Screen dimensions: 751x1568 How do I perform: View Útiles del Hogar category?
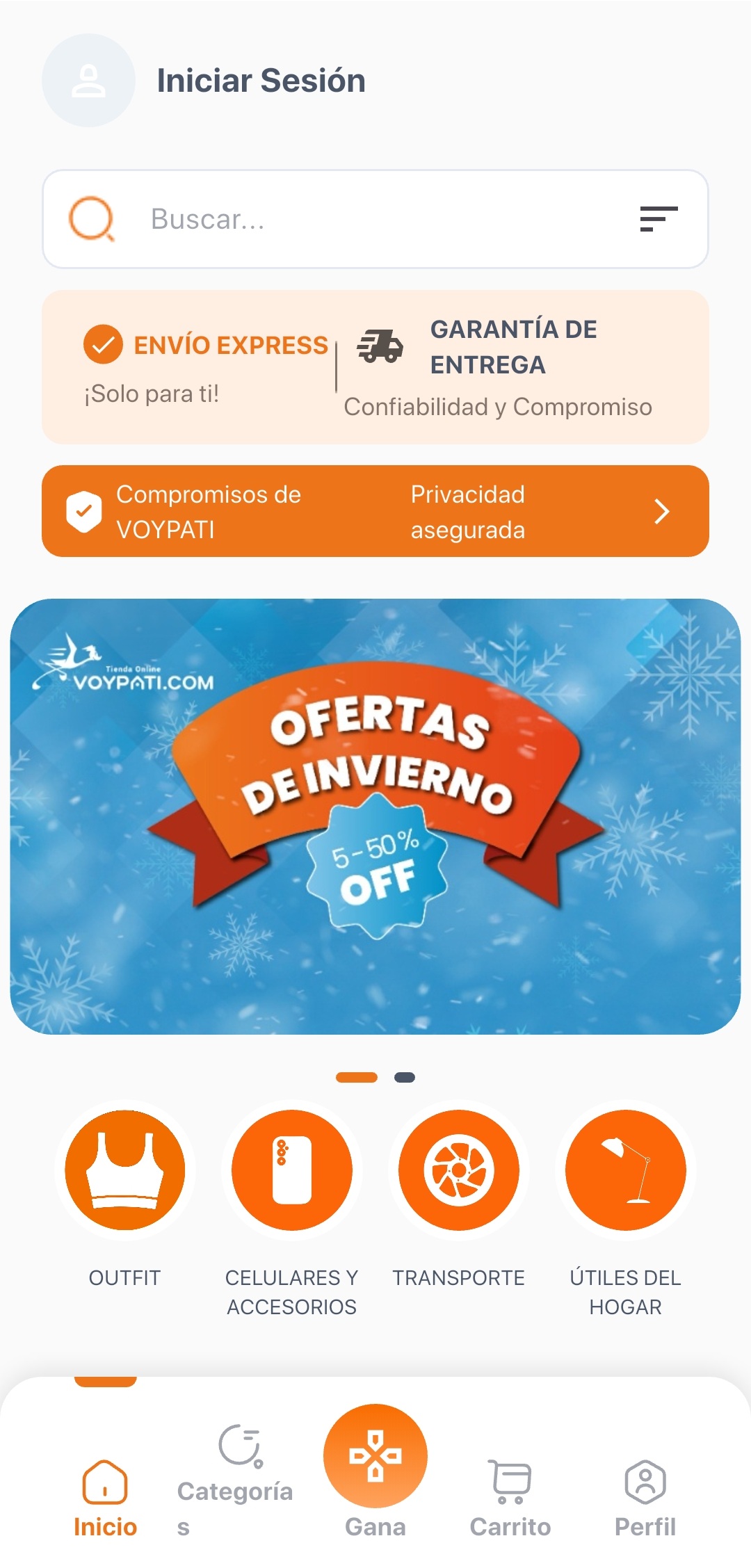click(626, 1171)
